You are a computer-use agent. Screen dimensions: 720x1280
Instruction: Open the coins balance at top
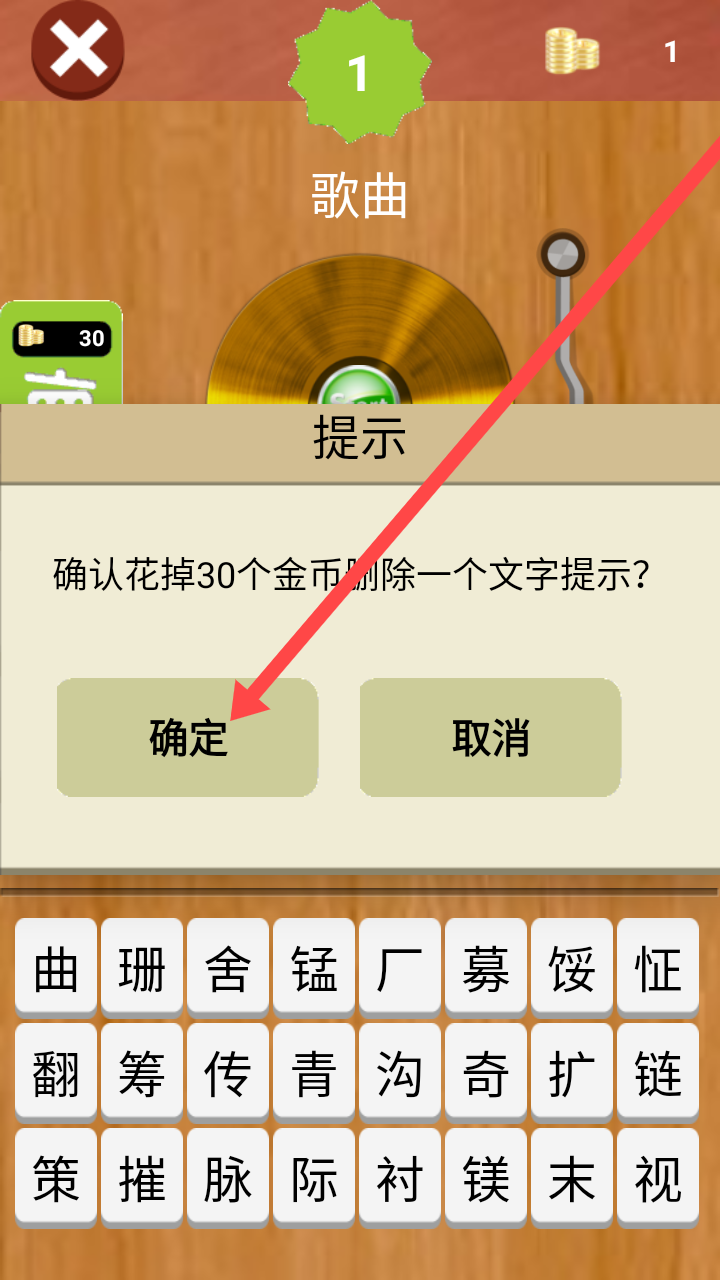612,51
